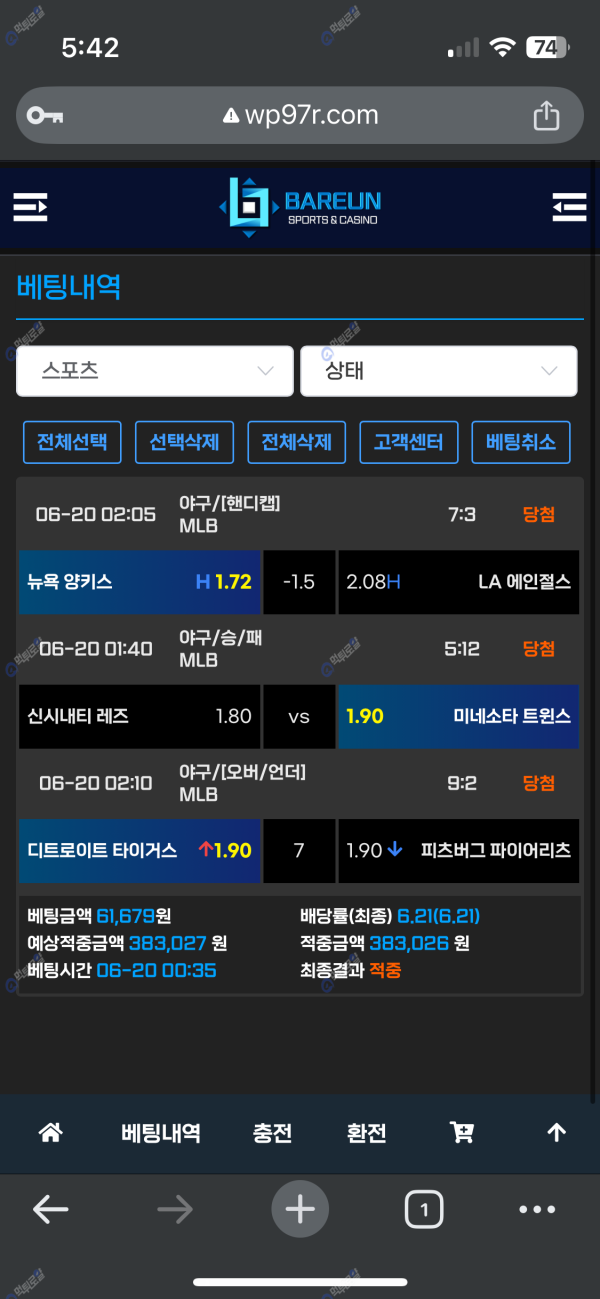
Task: Open the left hamburger menu
Action: 30,207
